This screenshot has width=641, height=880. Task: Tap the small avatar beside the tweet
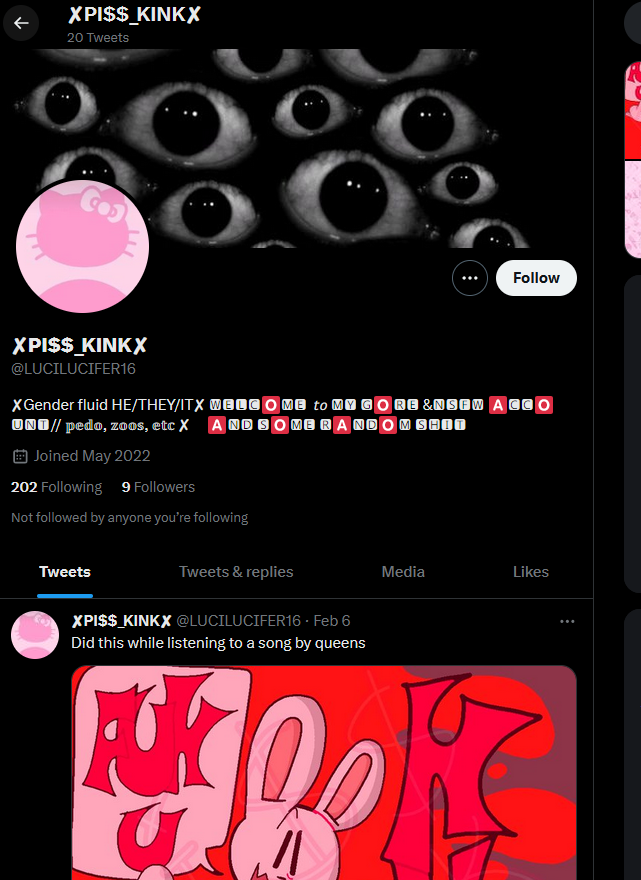click(x=35, y=635)
